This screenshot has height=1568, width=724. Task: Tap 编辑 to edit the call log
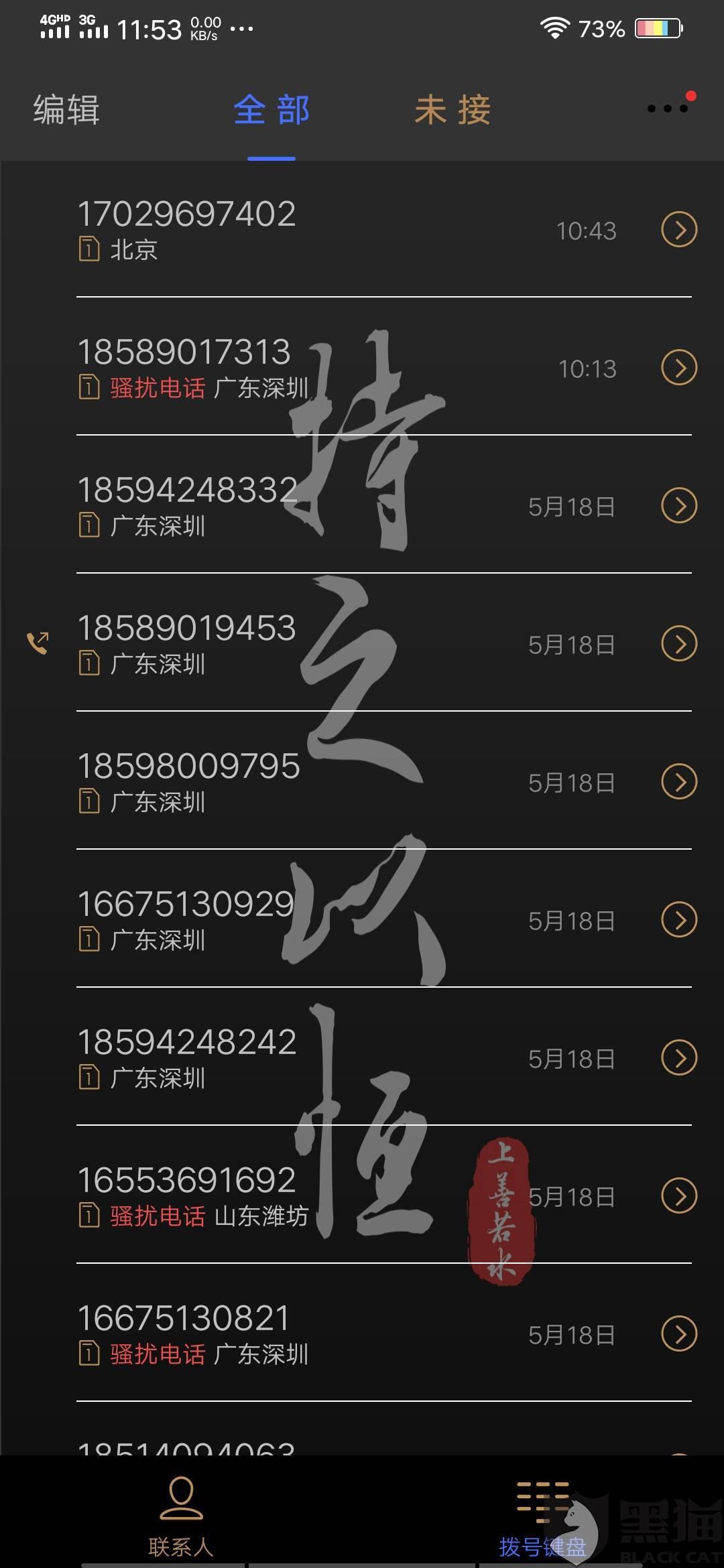coord(66,110)
